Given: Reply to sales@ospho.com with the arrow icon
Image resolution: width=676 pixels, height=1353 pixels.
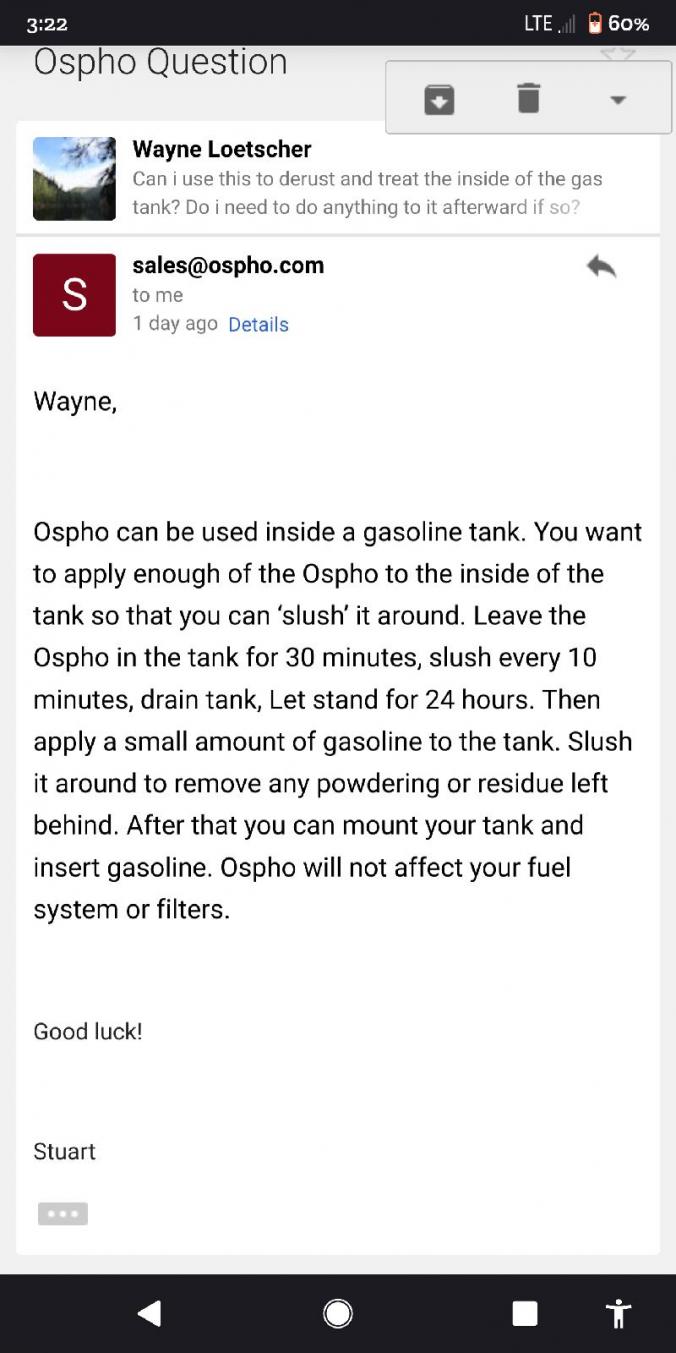Looking at the screenshot, I should click(601, 266).
